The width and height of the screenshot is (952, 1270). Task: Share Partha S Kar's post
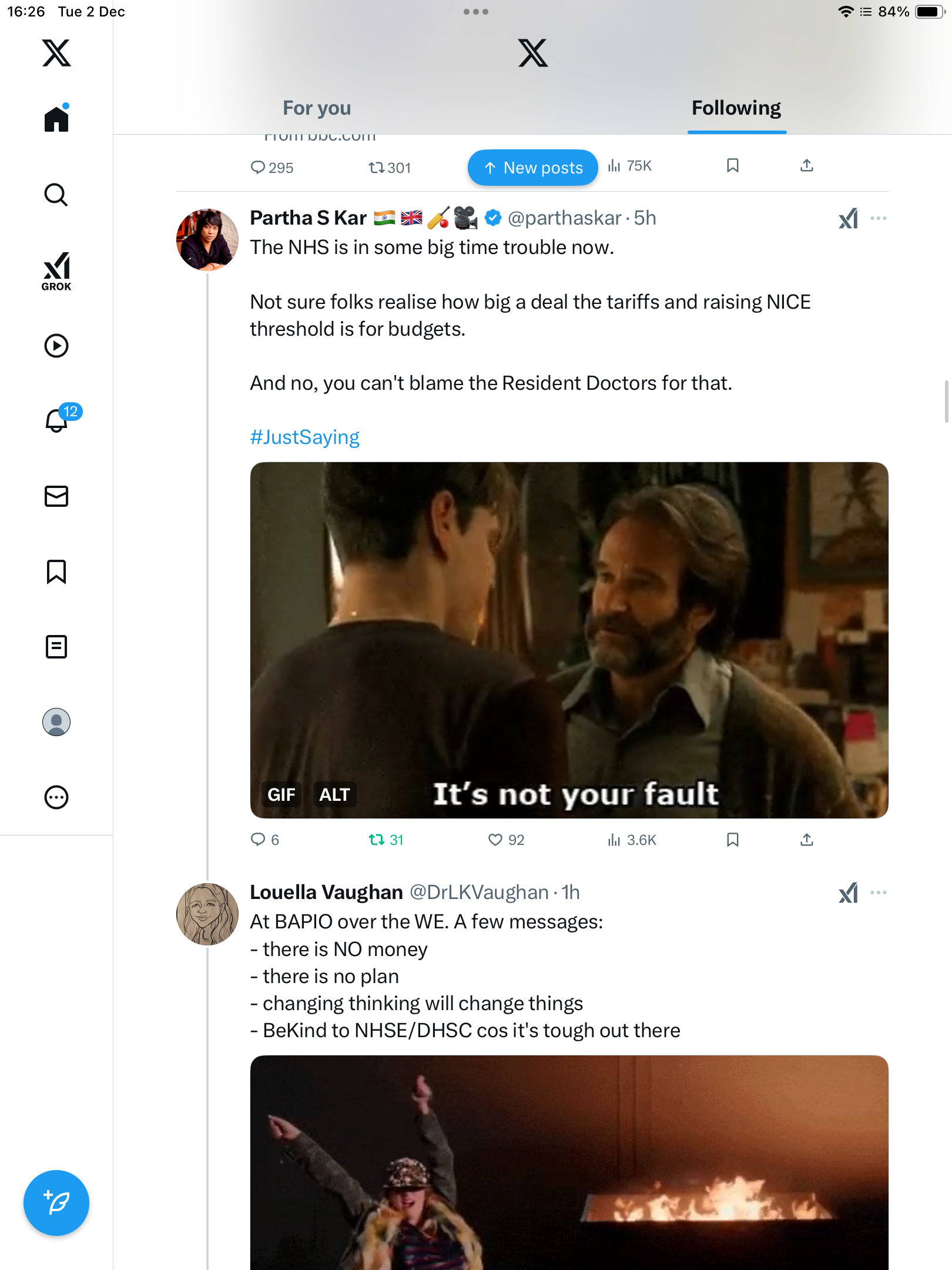(807, 840)
